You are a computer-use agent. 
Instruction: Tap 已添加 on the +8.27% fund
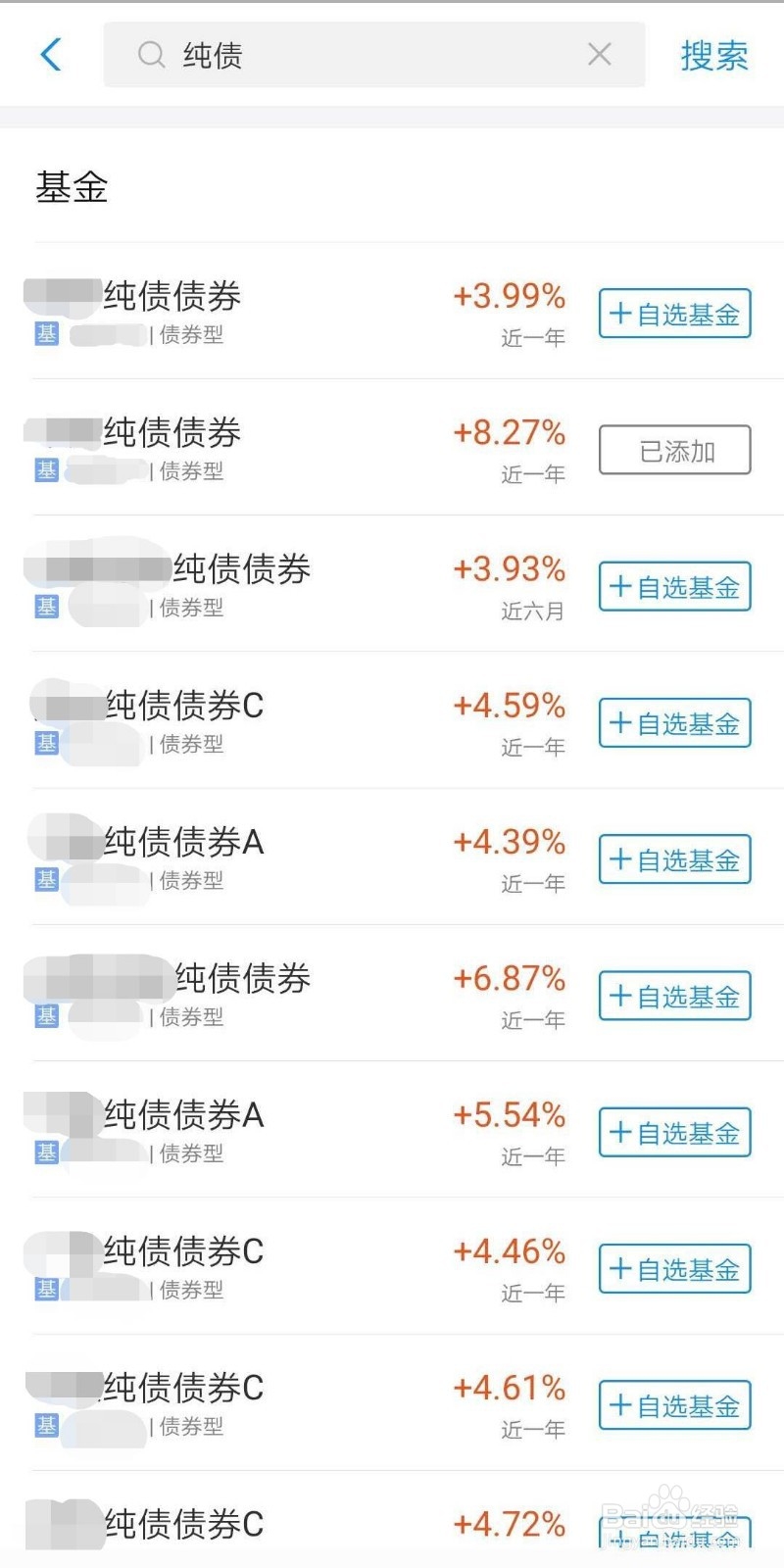pyautogui.click(x=674, y=450)
